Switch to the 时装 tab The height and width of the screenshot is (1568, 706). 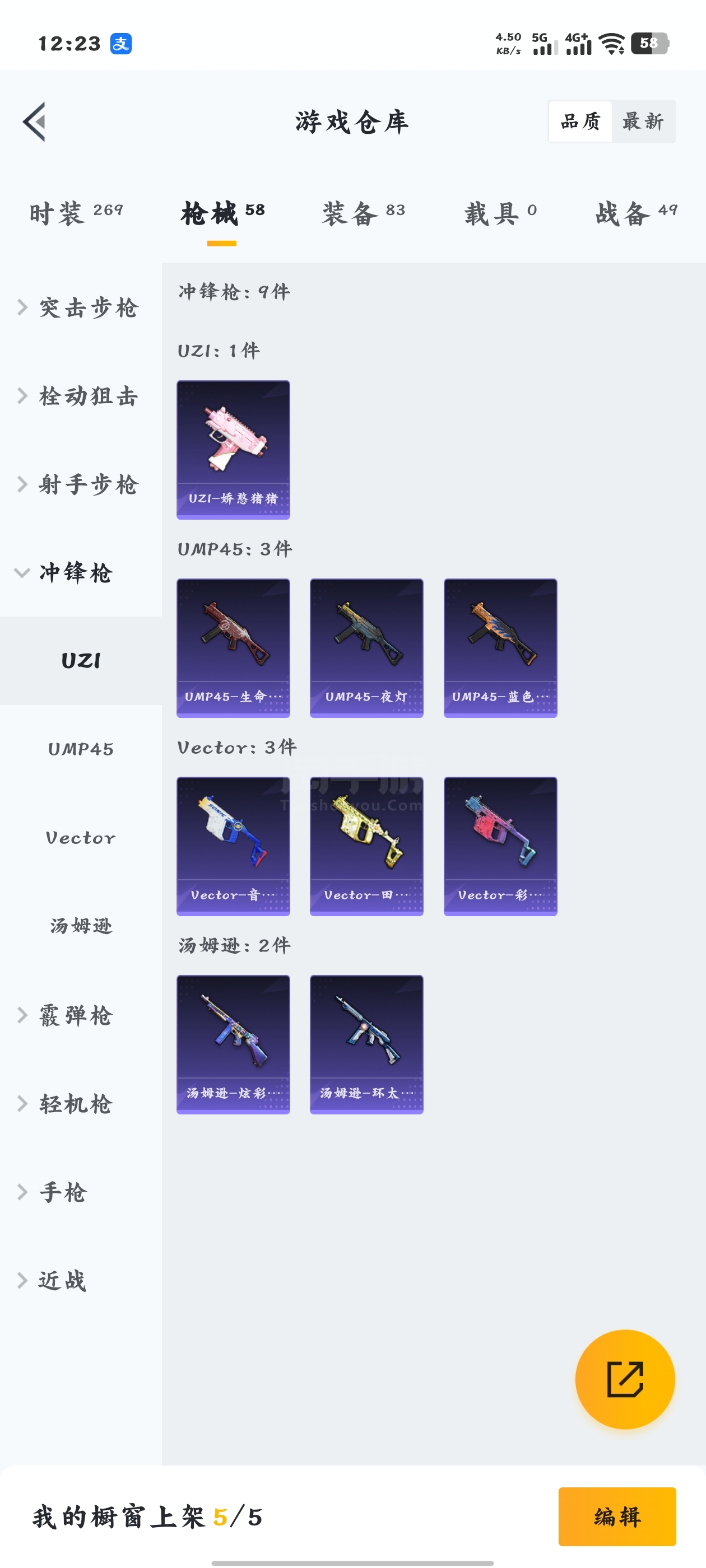click(x=76, y=213)
